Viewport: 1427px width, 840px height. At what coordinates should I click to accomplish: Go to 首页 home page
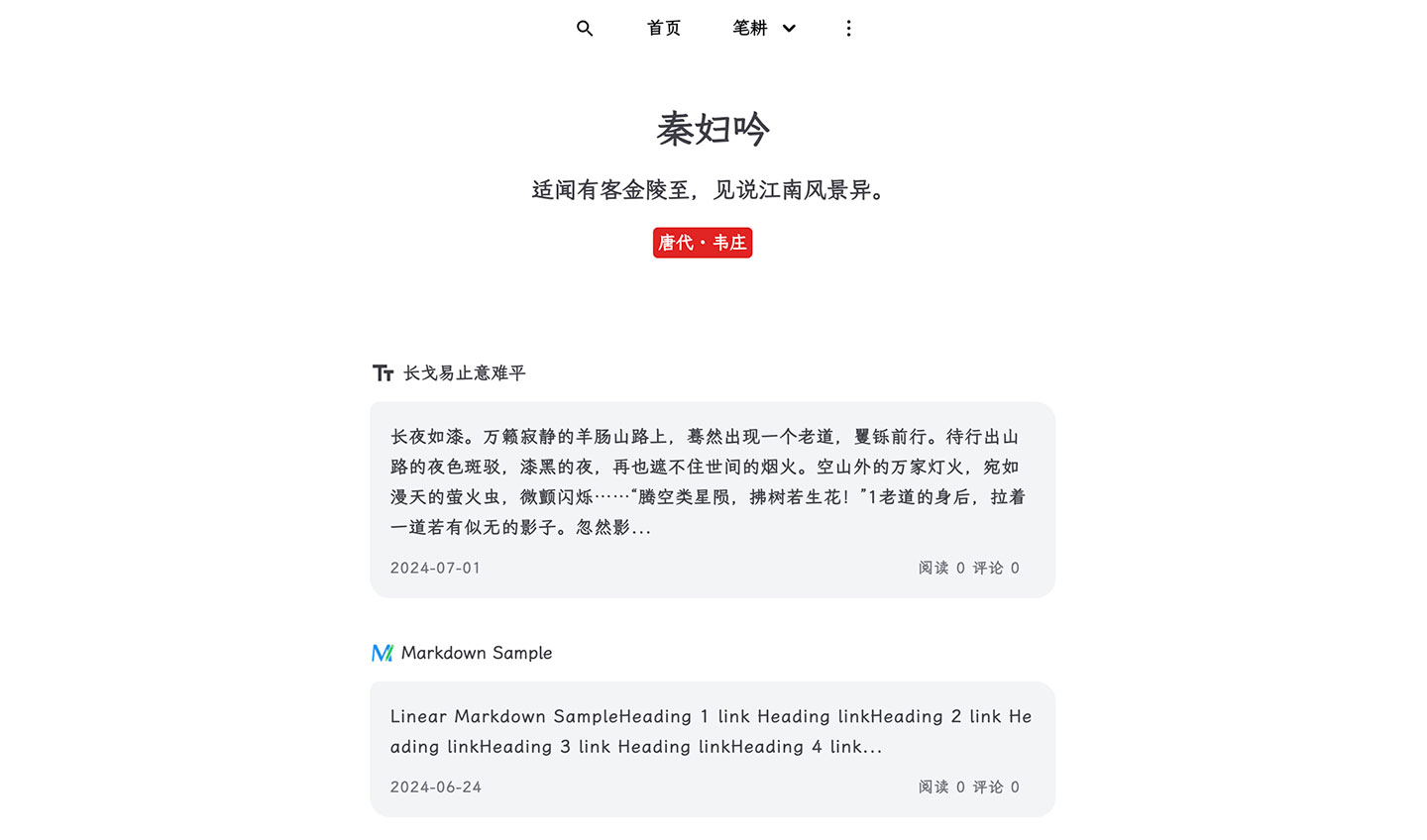tap(664, 29)
